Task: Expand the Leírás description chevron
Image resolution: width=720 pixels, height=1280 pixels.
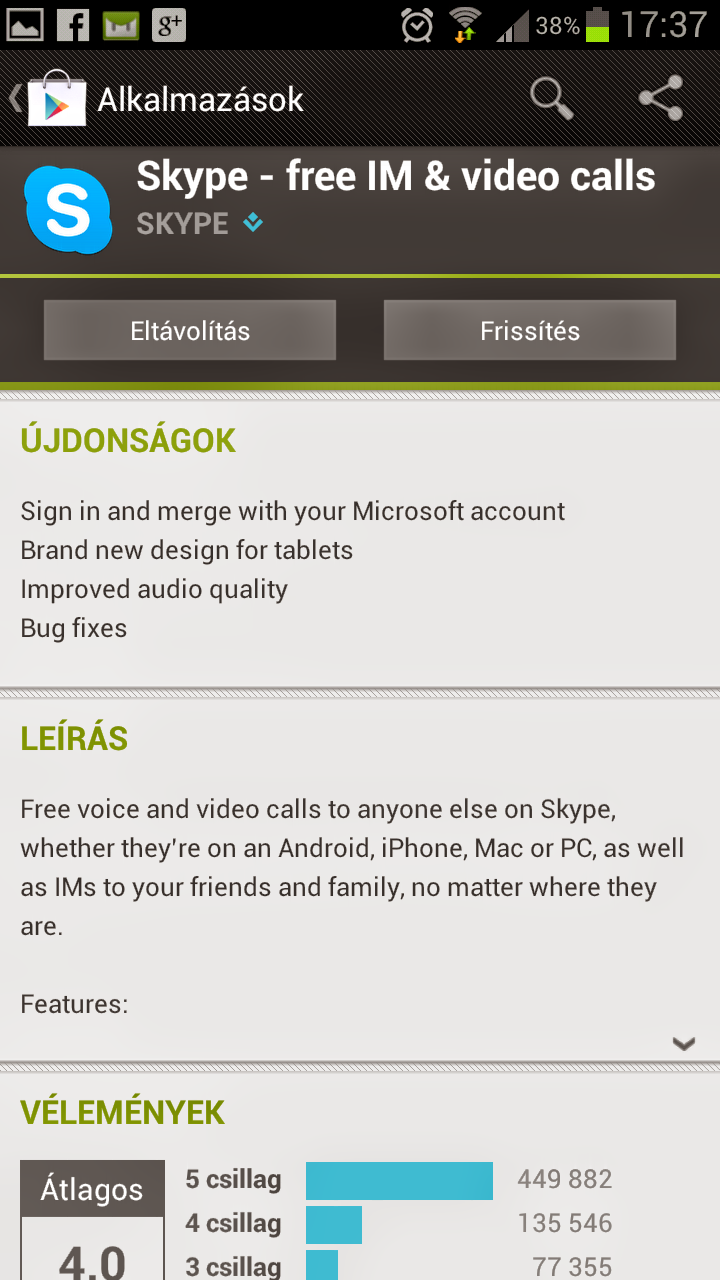Action: coord(684,1043)
